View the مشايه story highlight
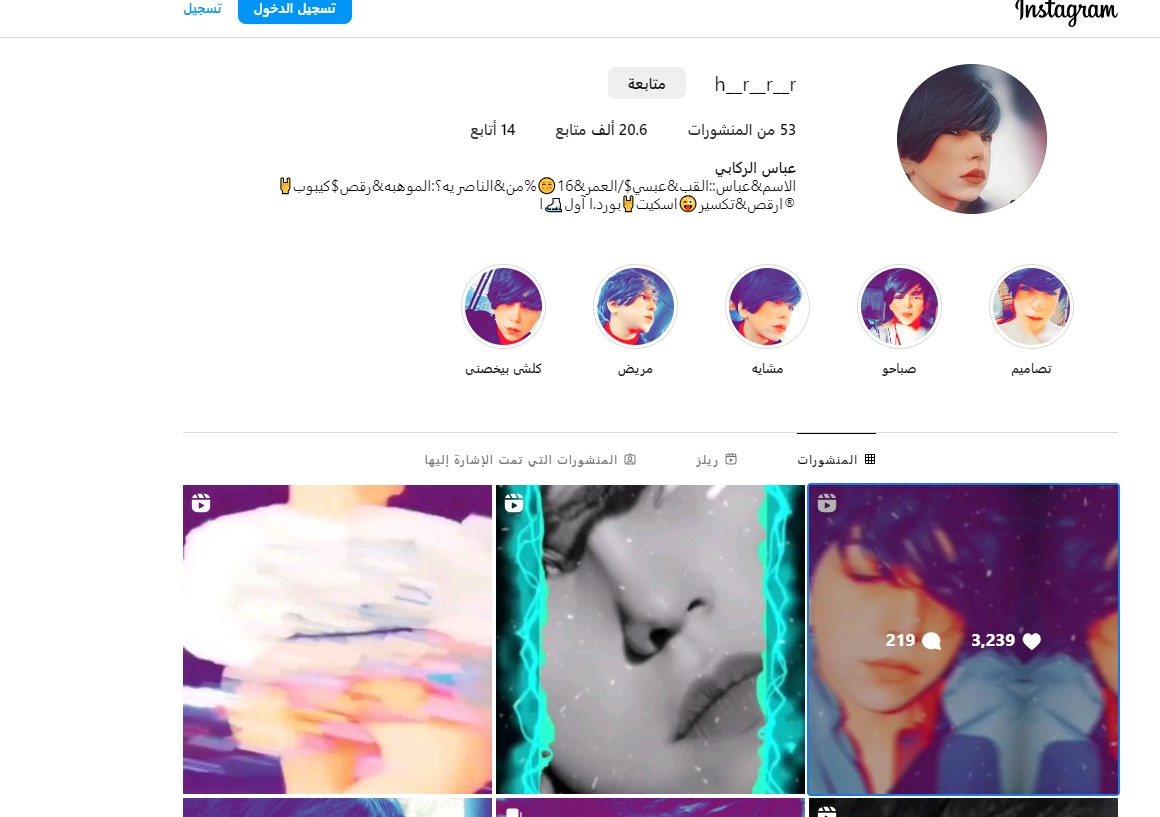Image resolution: width=1160 pixels, height=817 pixels. 767,306
